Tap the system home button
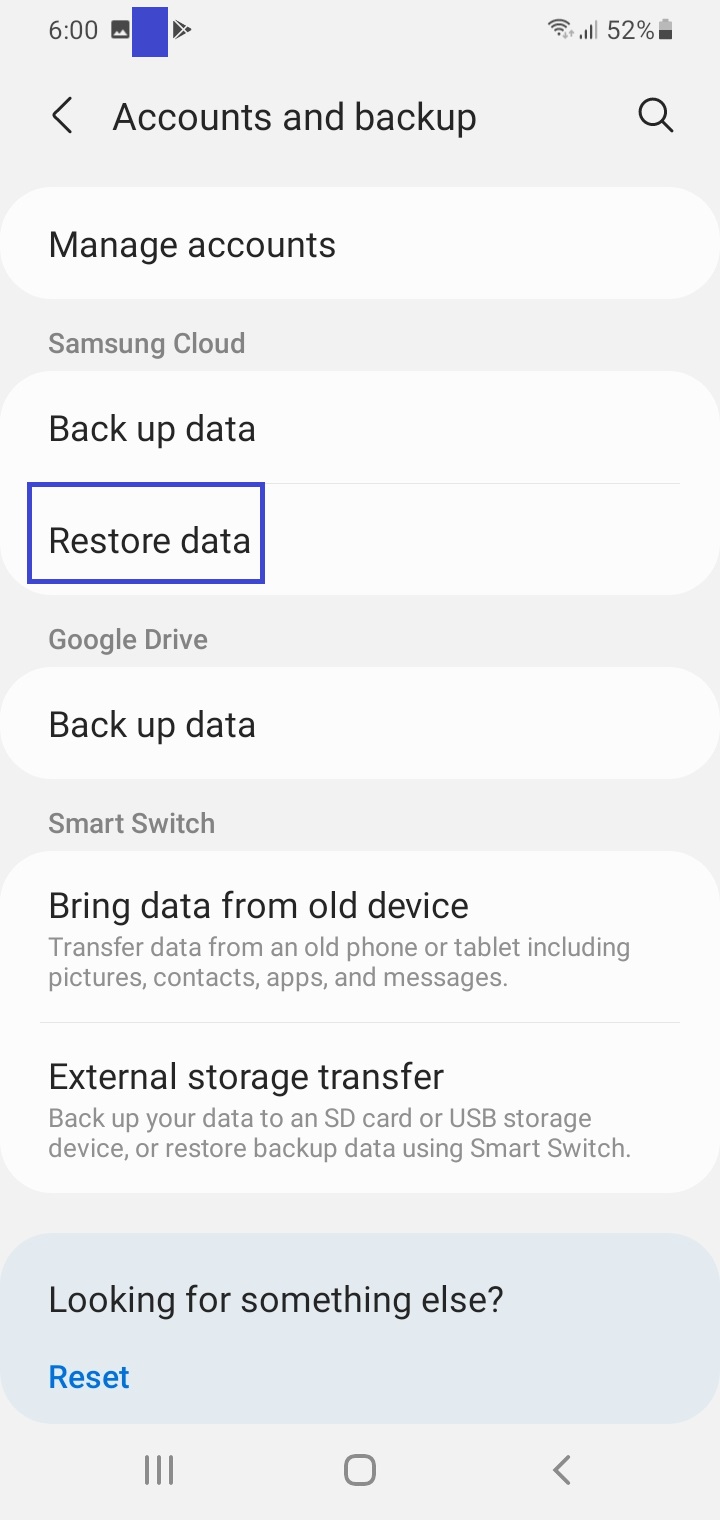The width and height of the screenshot is (720, 1520). [x=359, y=1469]
